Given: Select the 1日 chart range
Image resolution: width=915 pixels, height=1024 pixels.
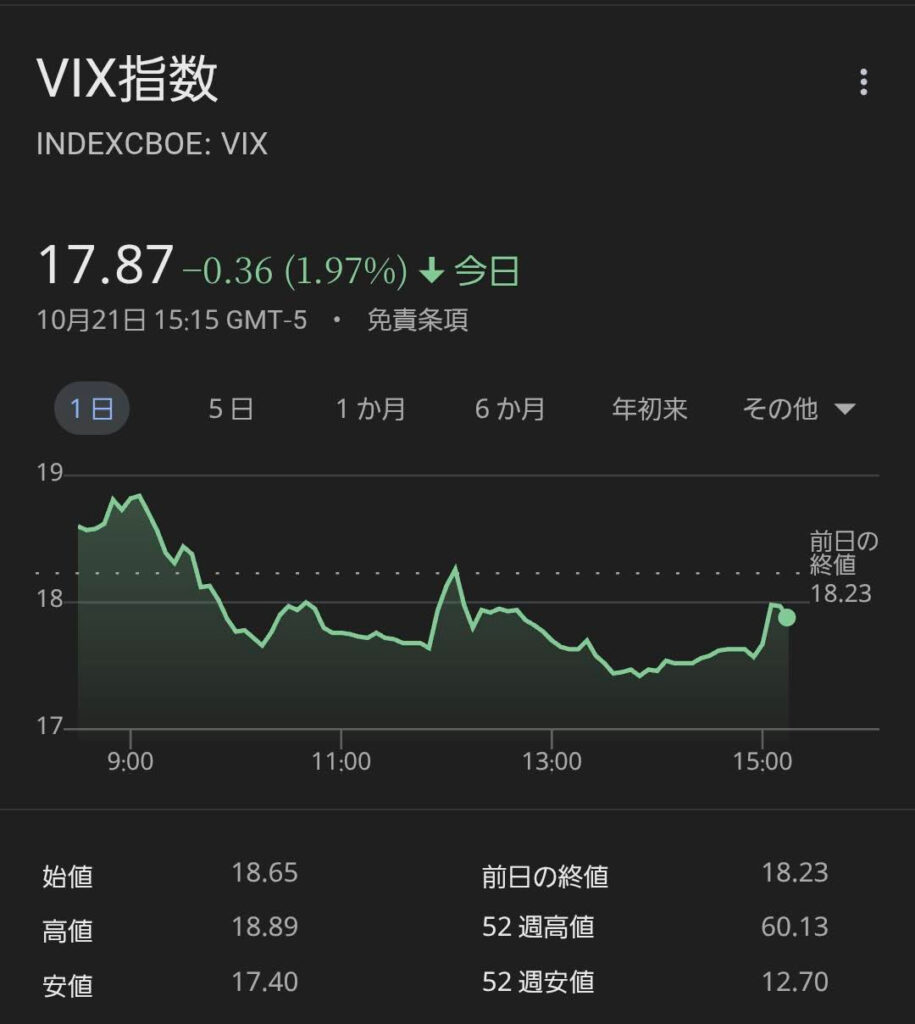Looking at the screenshot, I should pyautogui.click(x=91, y=409).
